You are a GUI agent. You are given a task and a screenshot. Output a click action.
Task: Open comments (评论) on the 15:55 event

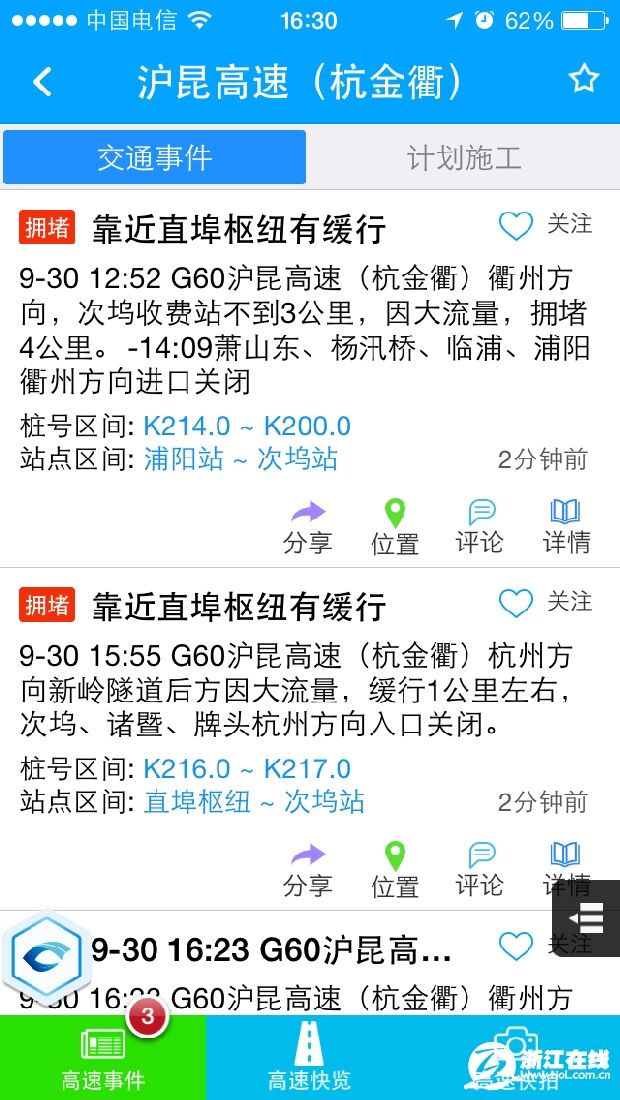(x=480, y=870)
